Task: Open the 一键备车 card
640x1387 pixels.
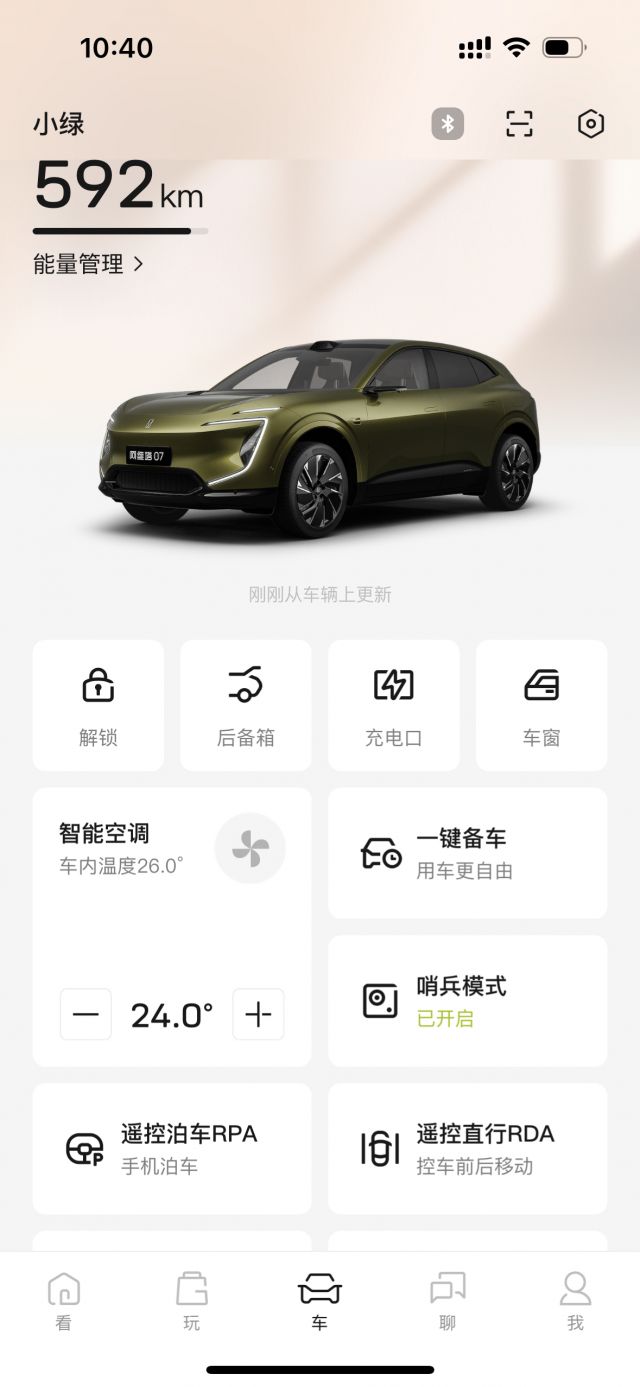Action: (x=467, y=853)
